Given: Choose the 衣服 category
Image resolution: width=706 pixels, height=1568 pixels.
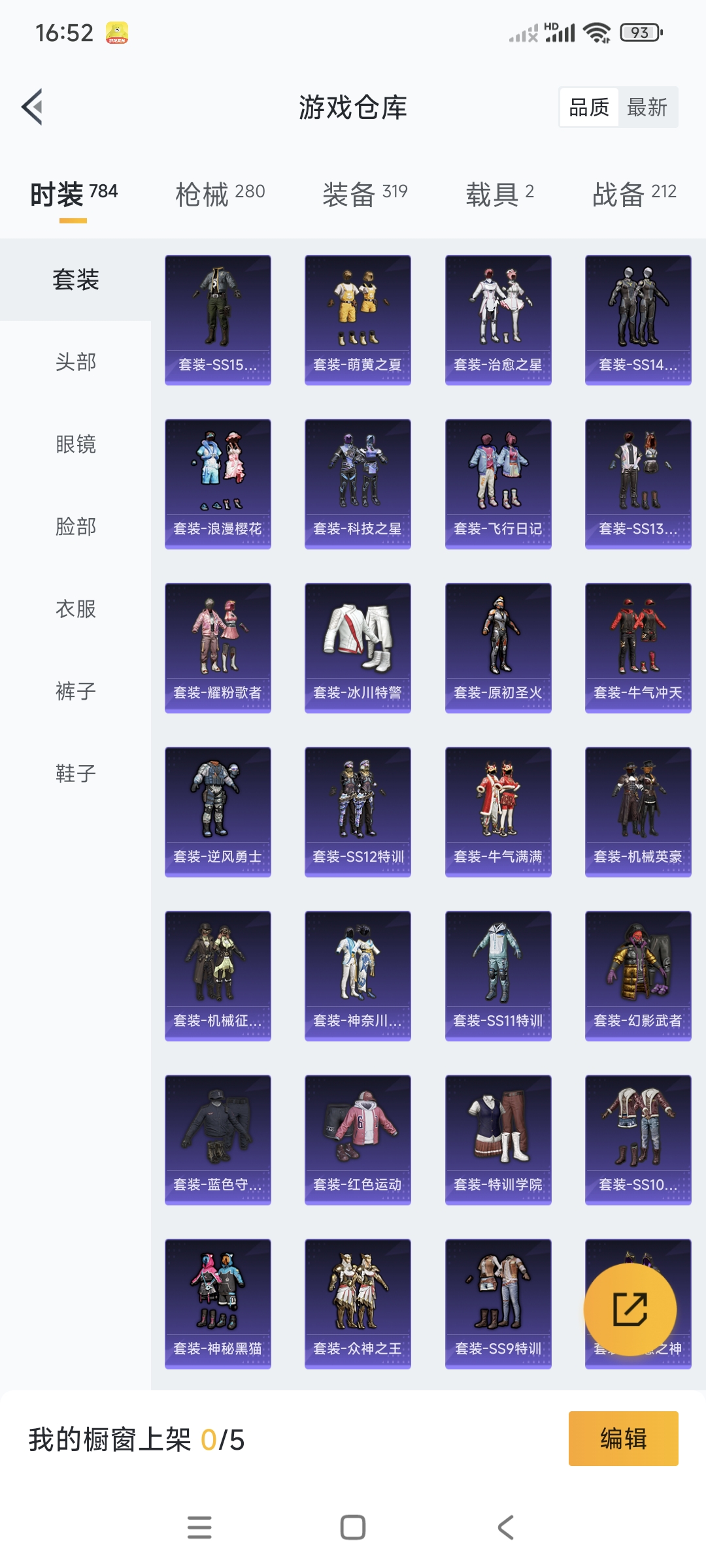Looking at the screenshot, I should pos(76,609).
